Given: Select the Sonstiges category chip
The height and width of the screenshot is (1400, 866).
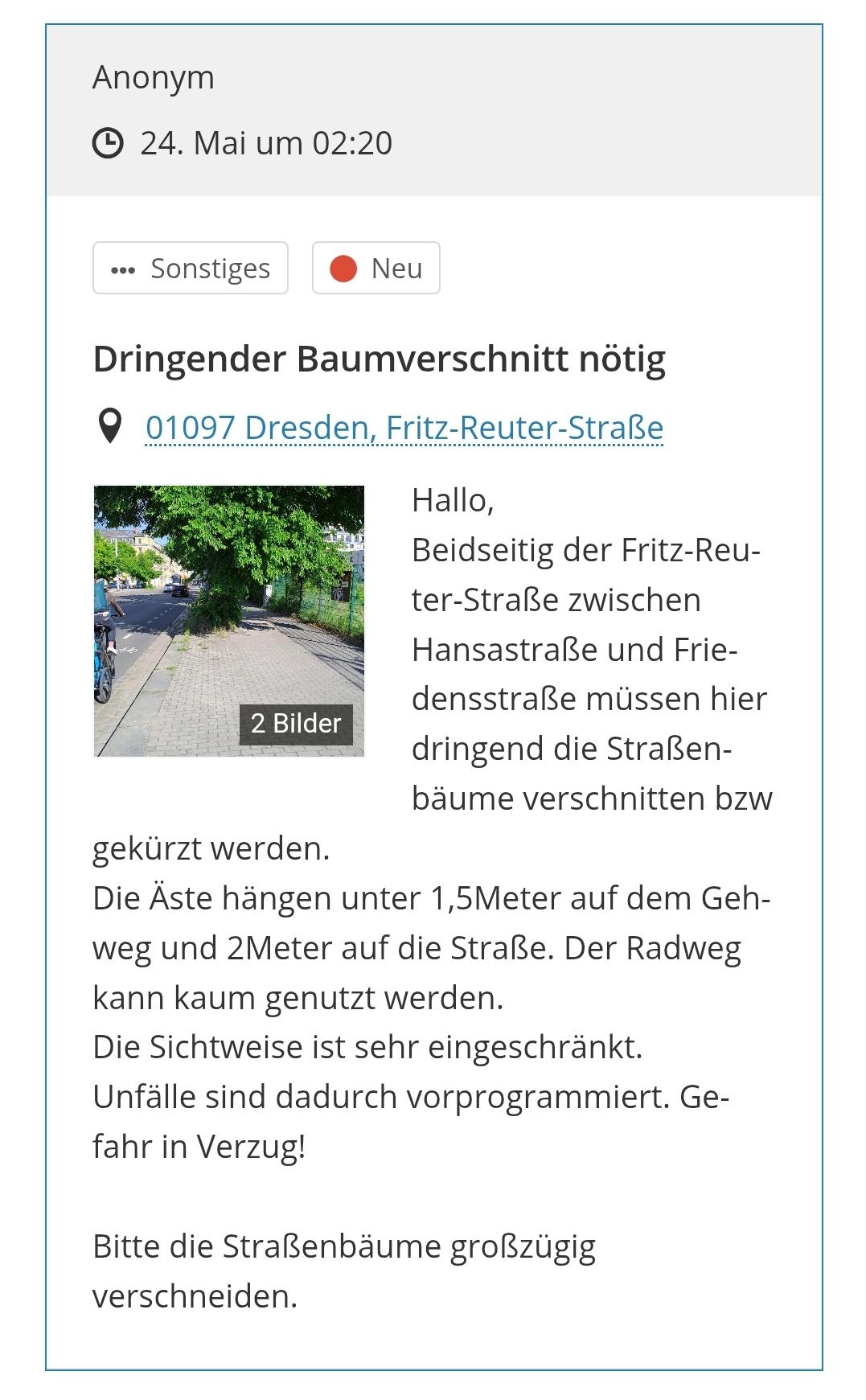Looking at the screenshot, I should pos(191,268).
